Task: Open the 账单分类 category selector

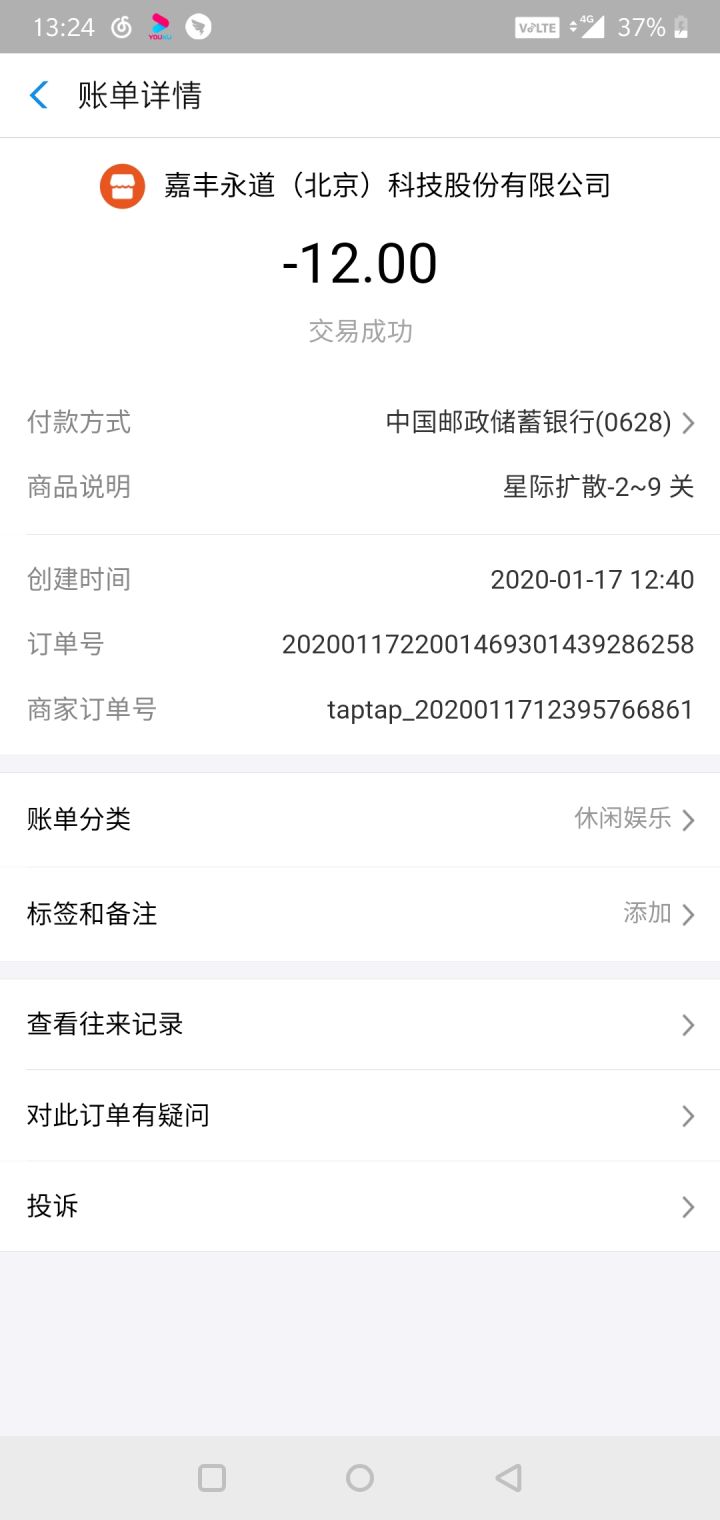Action: click(x=360, y=818)
